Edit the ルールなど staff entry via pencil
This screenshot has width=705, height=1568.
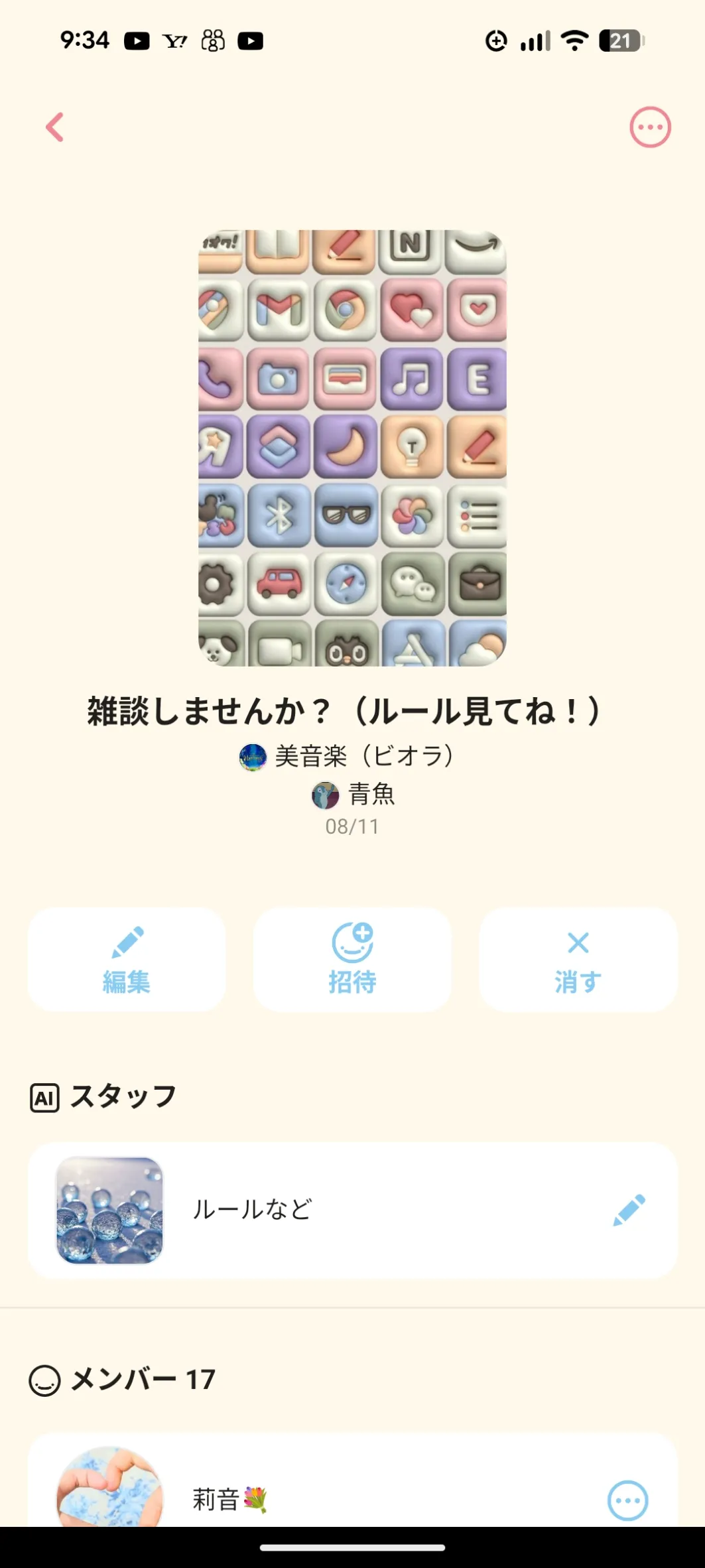[x=629, y=1210]
